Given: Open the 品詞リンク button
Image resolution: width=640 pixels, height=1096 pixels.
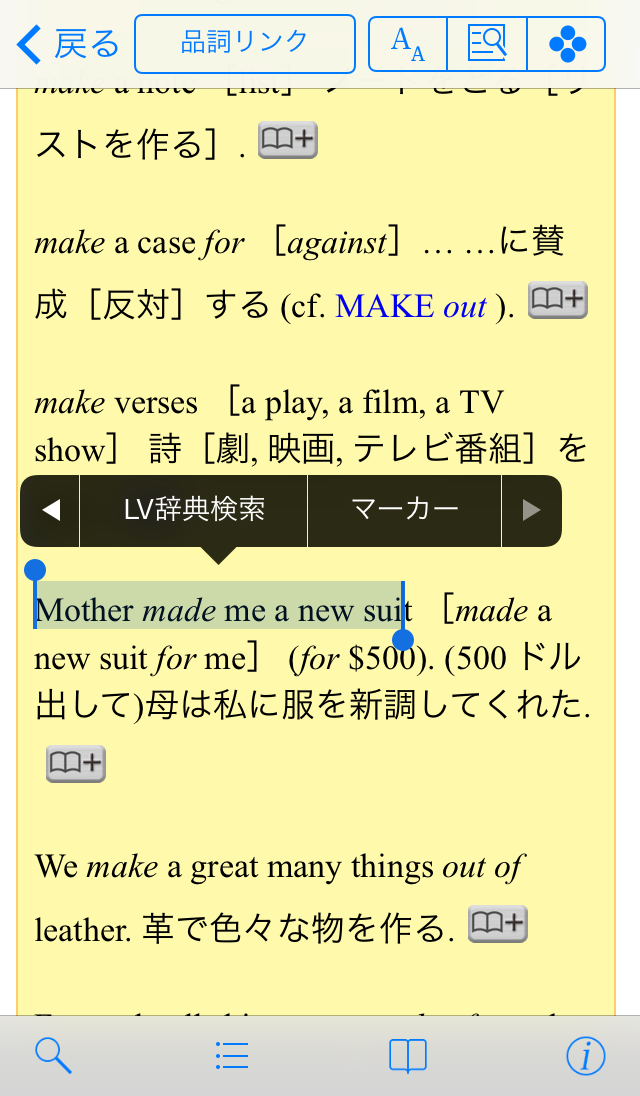Looking at the screenshot, I should pos(244,43).
